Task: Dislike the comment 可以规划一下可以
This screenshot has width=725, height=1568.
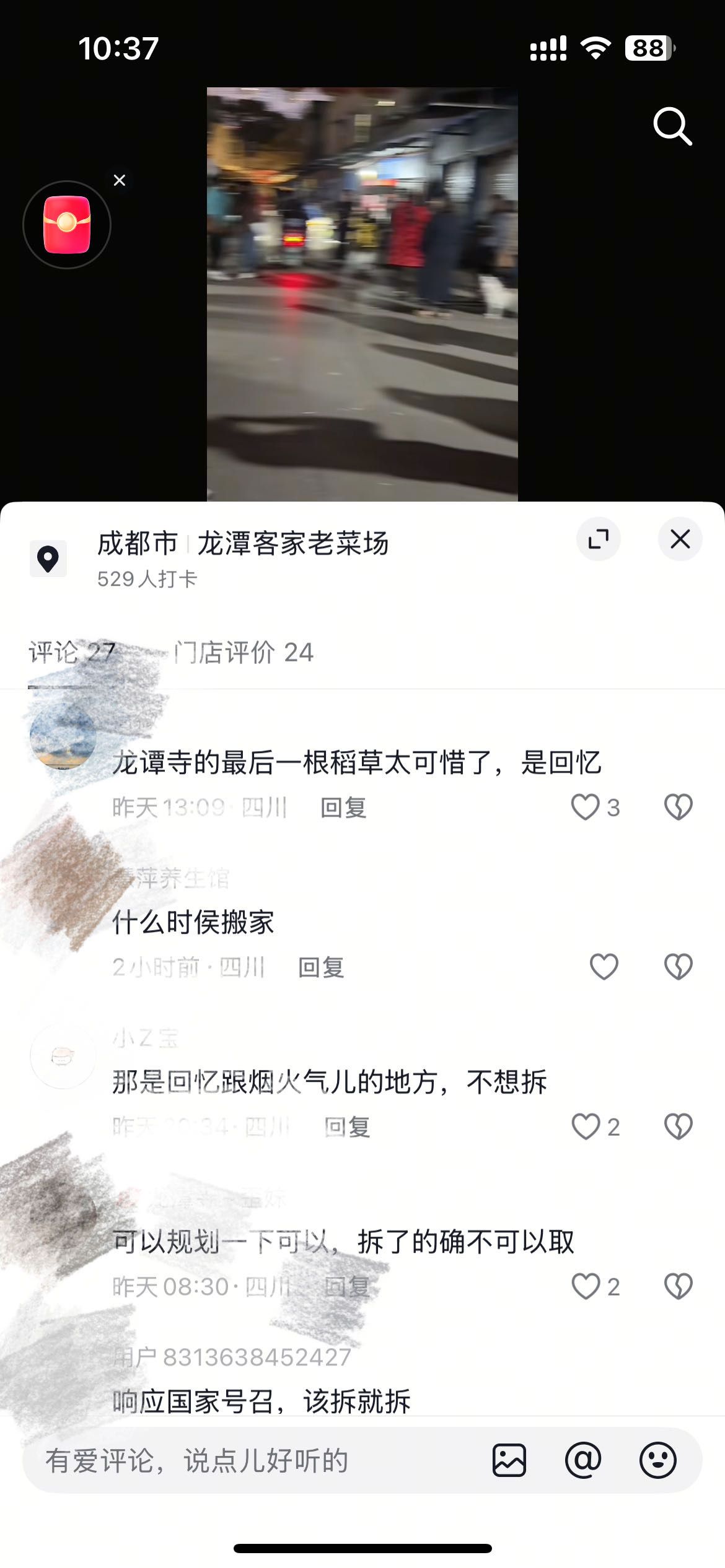Action: click(678, 1287)
